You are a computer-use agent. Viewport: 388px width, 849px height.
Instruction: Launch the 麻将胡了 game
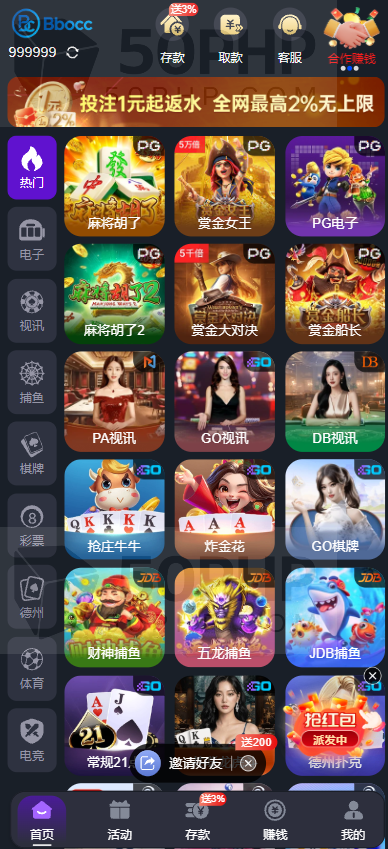coord(114,186)
